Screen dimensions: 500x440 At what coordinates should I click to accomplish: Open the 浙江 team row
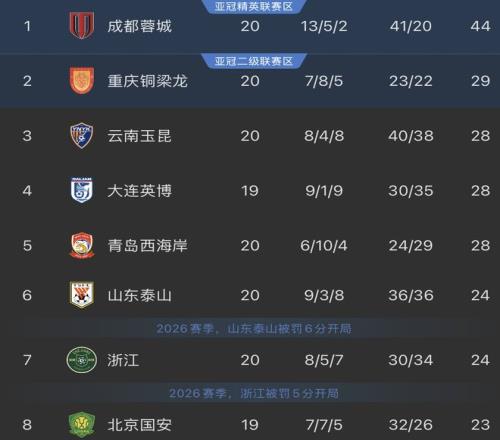(250, 360)
